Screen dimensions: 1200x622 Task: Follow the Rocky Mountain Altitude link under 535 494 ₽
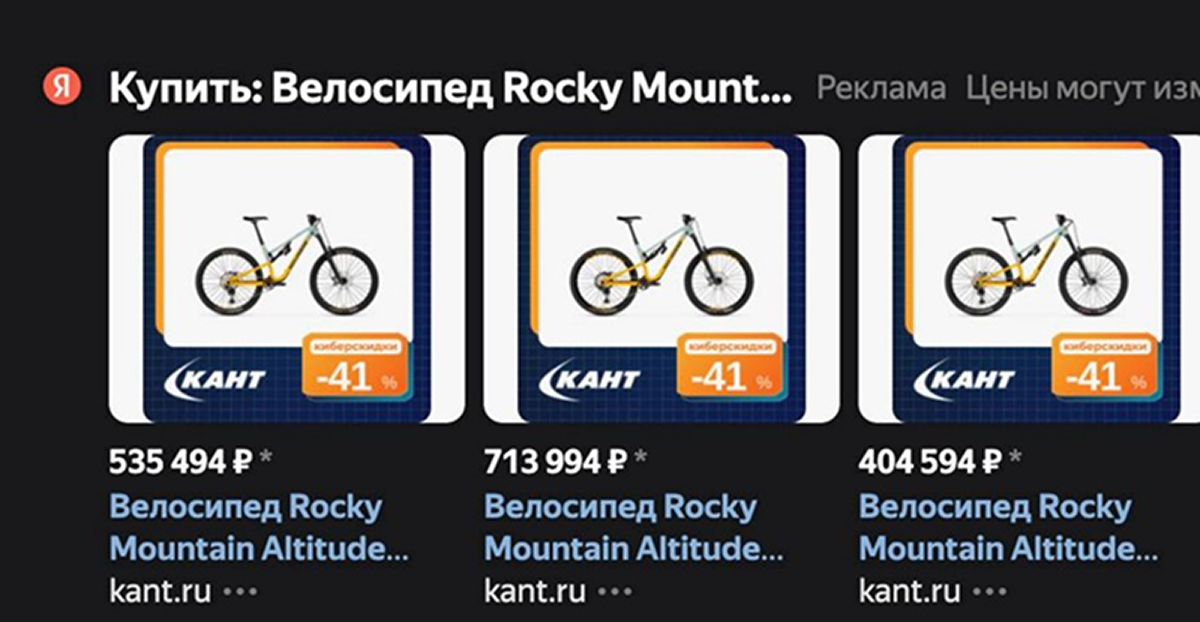[x=258, y=528]
